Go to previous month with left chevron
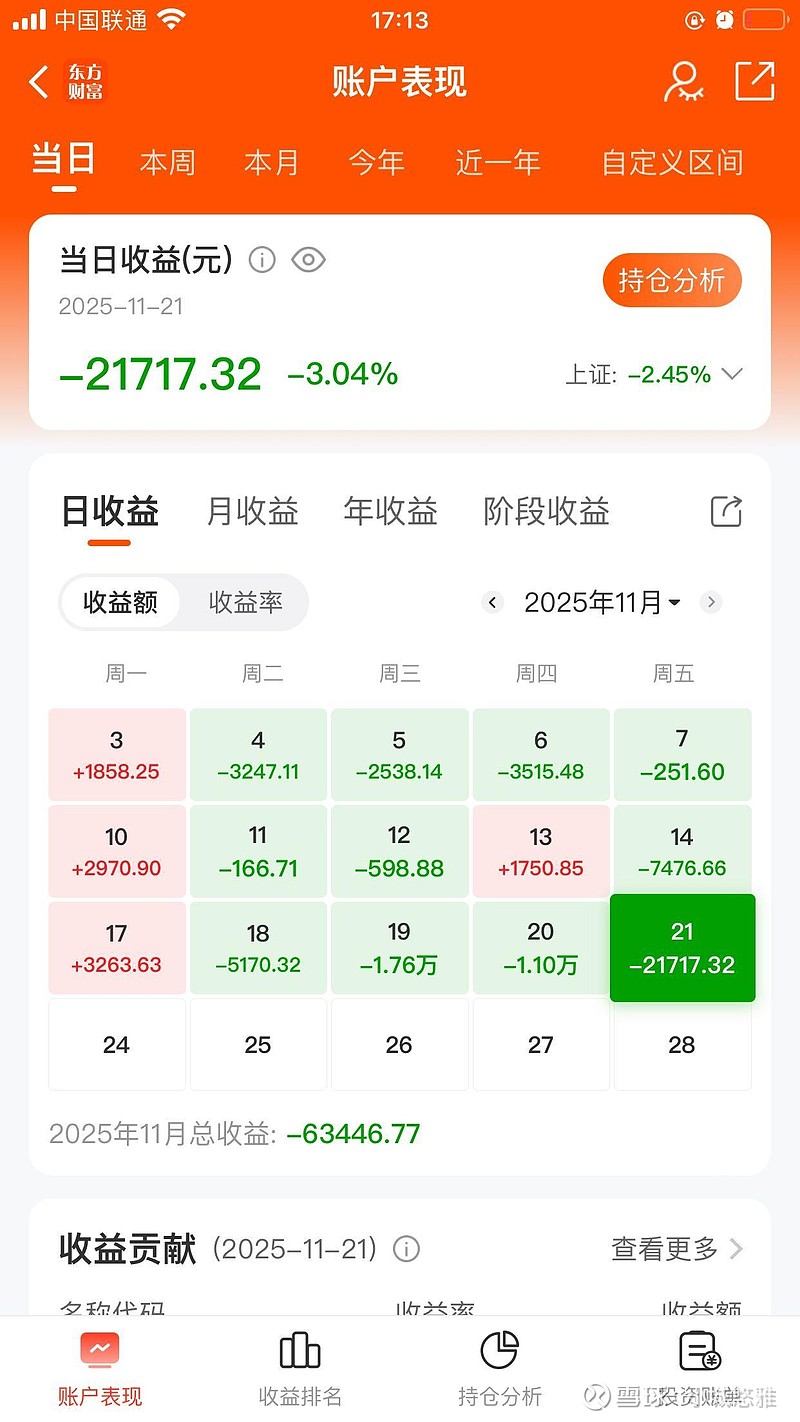Screen dimensions: 800x1422 click(491, 602)
